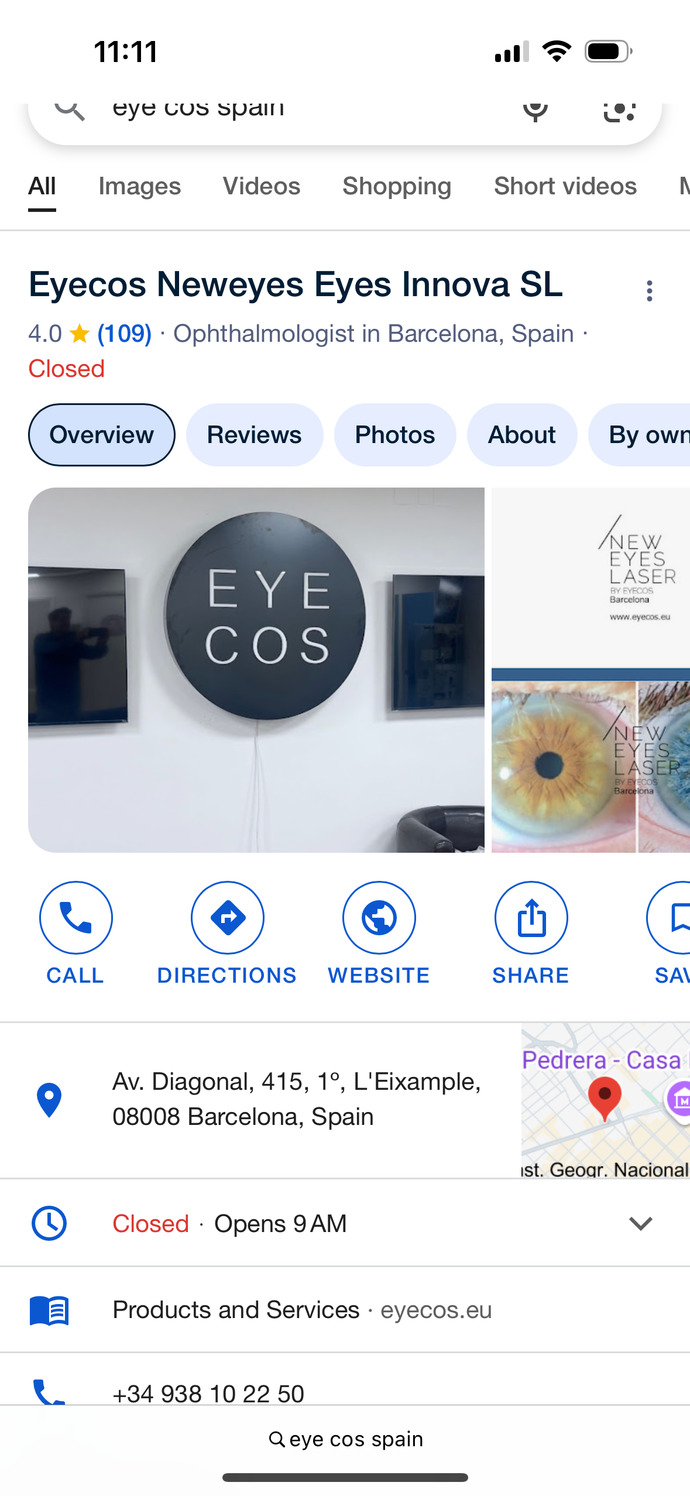Open the overflow menu for Eyecos listing

[x=649, y=291]
